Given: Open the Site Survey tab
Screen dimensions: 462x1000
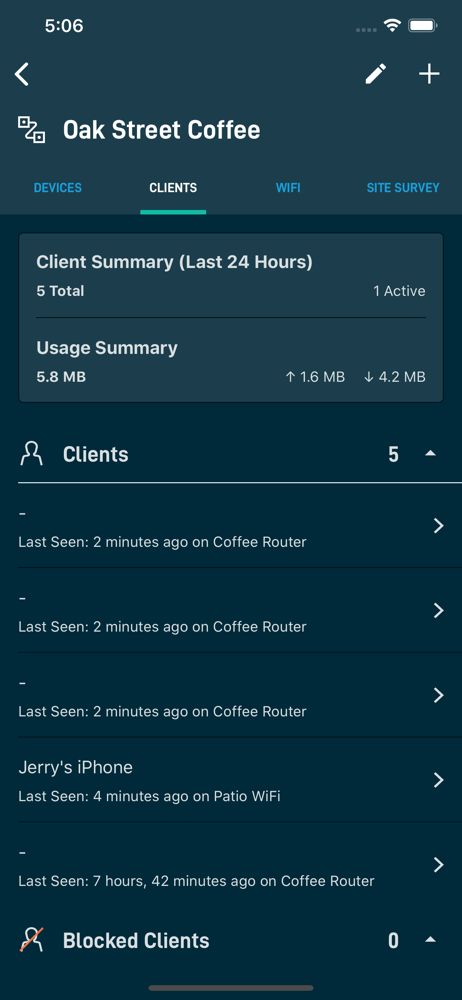Looking at the screenshot, I should pos(403,188).
